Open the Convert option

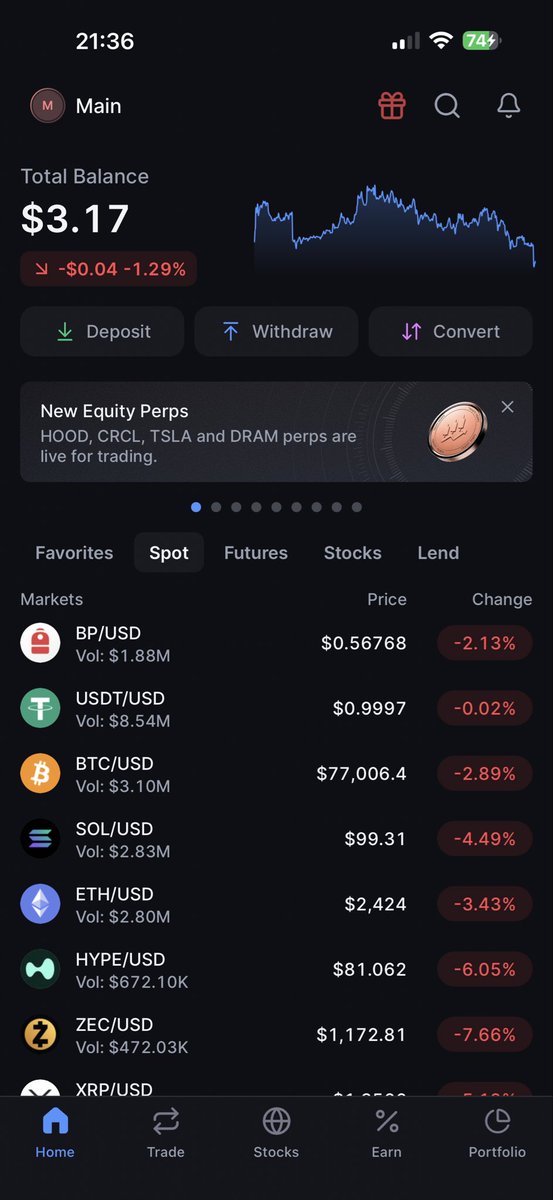point(451,332)
